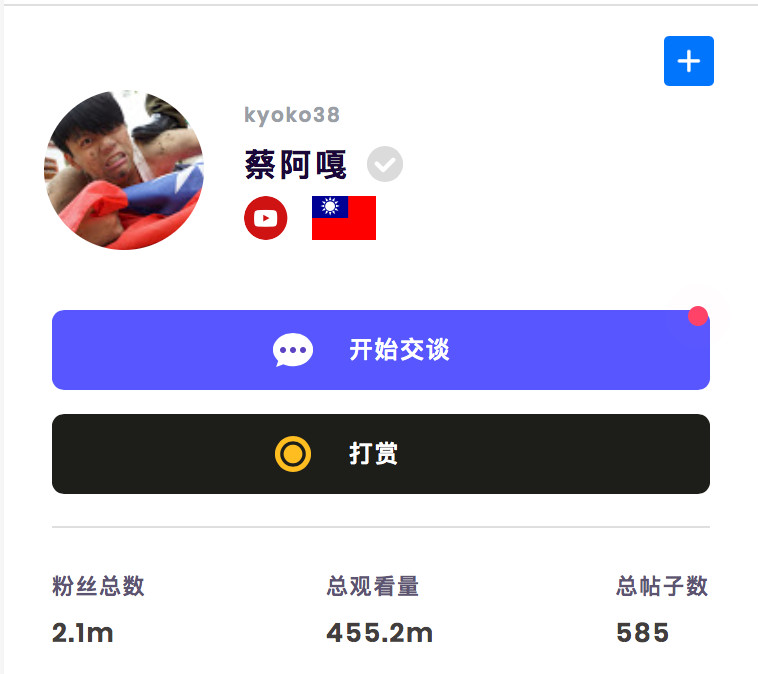The image size is (758, 674).
Task: Open 蔡阿嘎's profile picture
Action: (x=124, y=170)
